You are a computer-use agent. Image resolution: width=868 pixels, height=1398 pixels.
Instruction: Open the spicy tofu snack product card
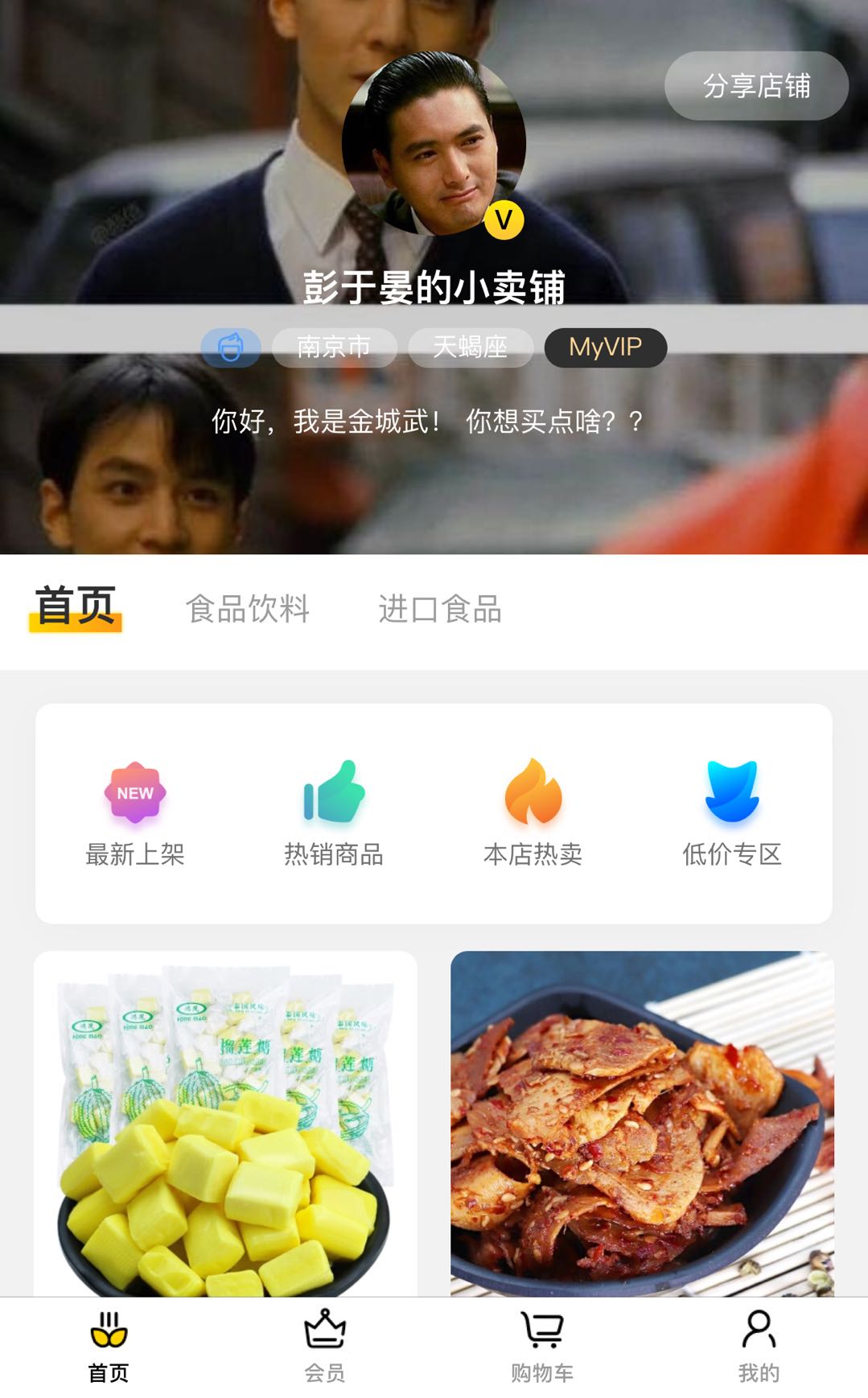pyautogui.click(x=642, y=1124)
